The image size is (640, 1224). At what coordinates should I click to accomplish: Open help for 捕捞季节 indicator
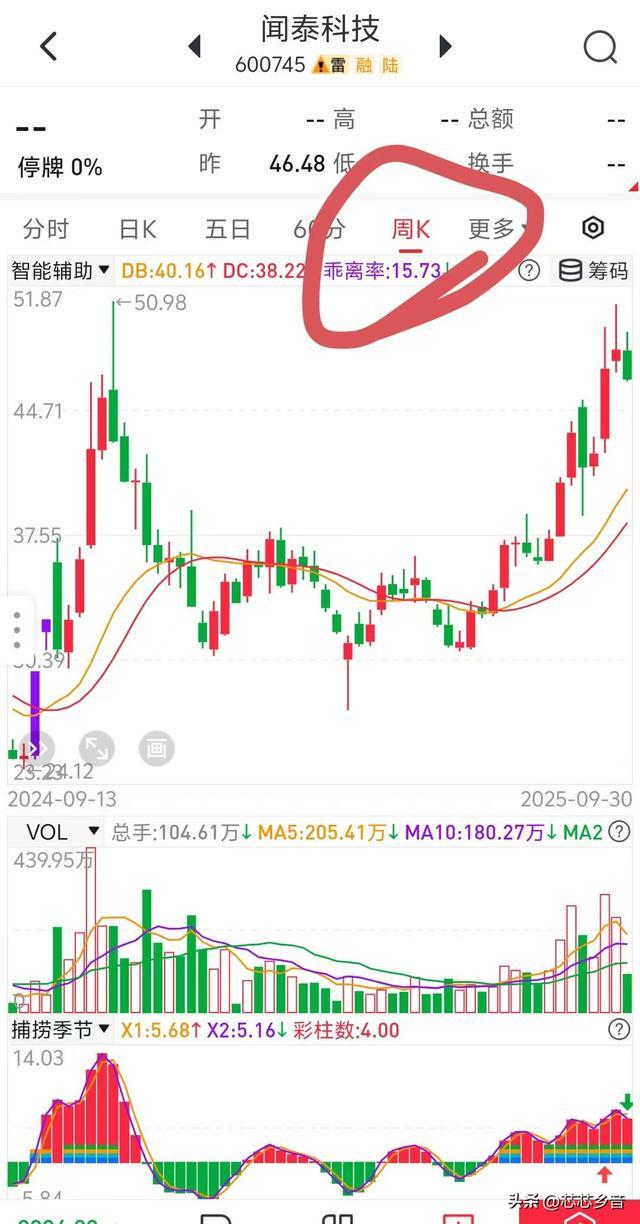620,1029
